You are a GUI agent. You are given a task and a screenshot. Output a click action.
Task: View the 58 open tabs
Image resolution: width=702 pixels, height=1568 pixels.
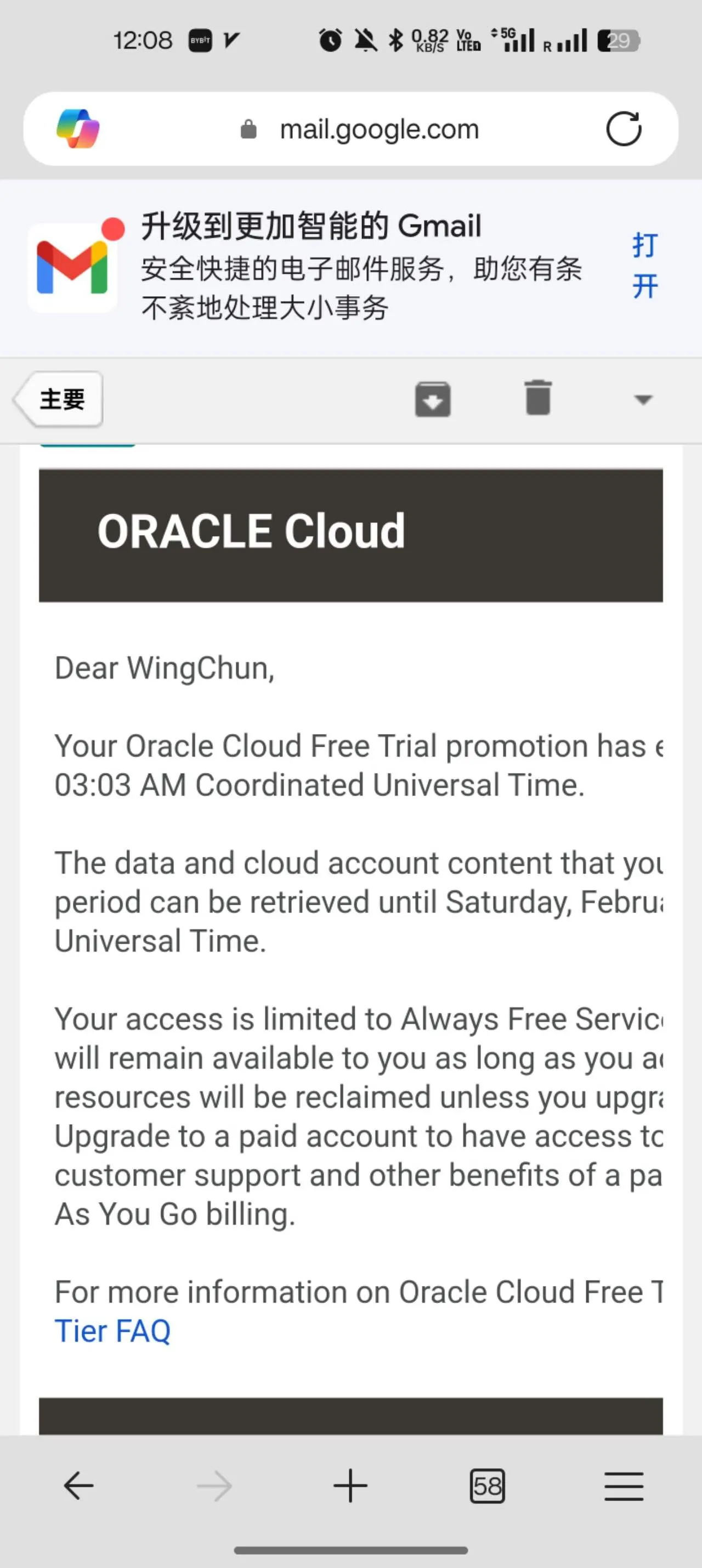pos(487,1486)
